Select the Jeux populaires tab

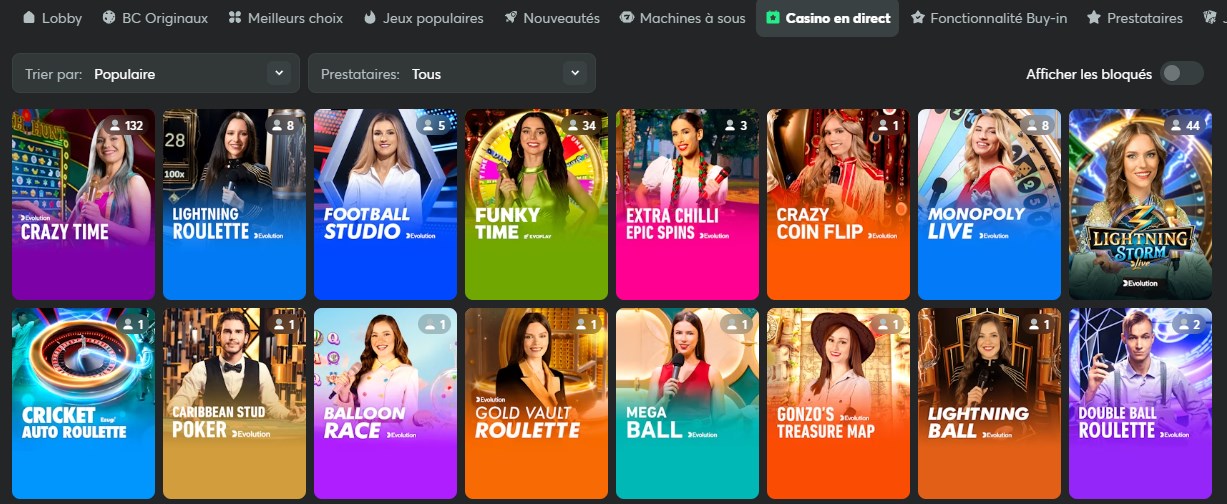(x=424, y=18)
